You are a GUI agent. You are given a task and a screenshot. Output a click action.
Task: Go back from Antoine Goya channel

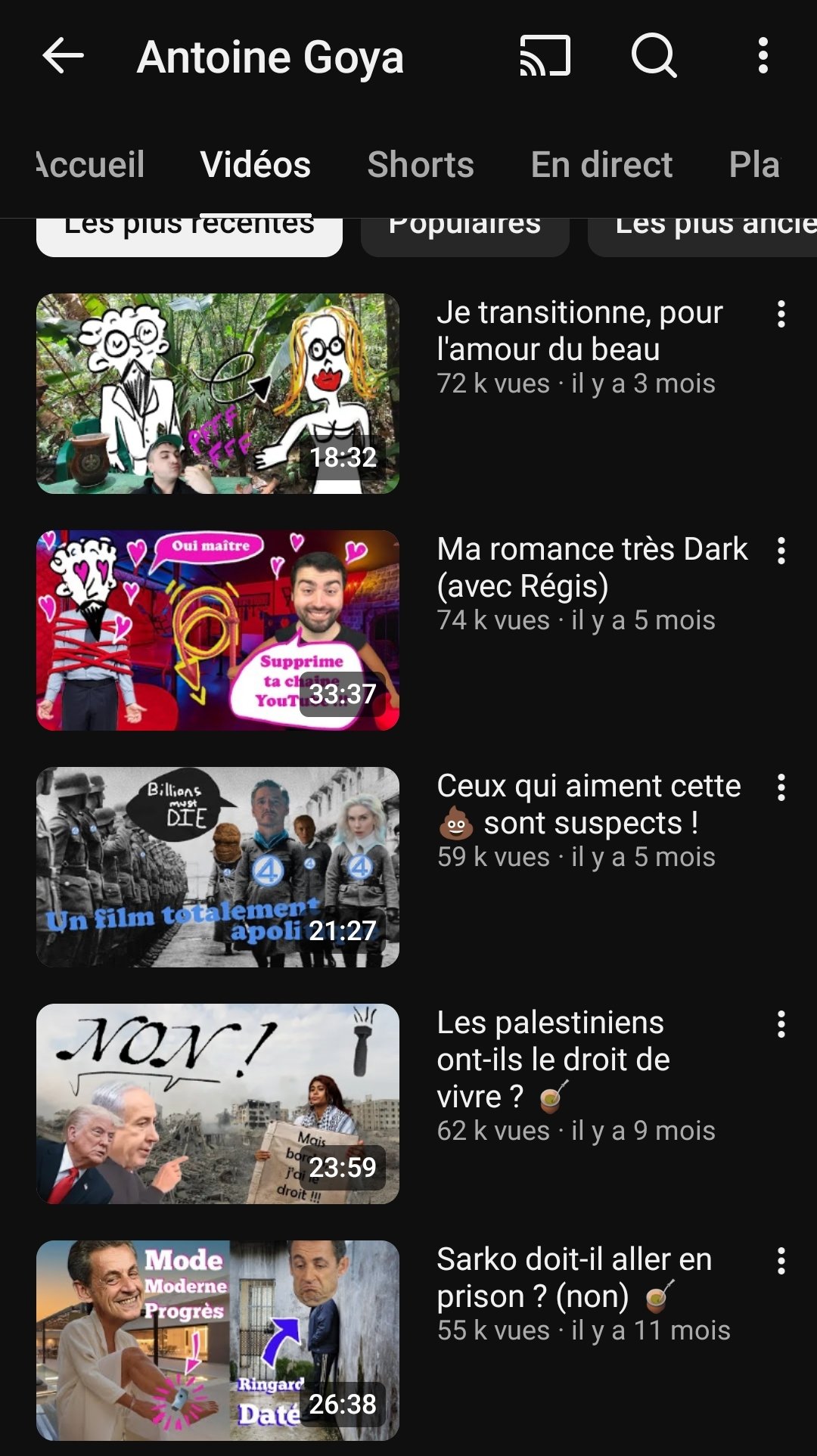pyautogui.click(x=63, y=56)
